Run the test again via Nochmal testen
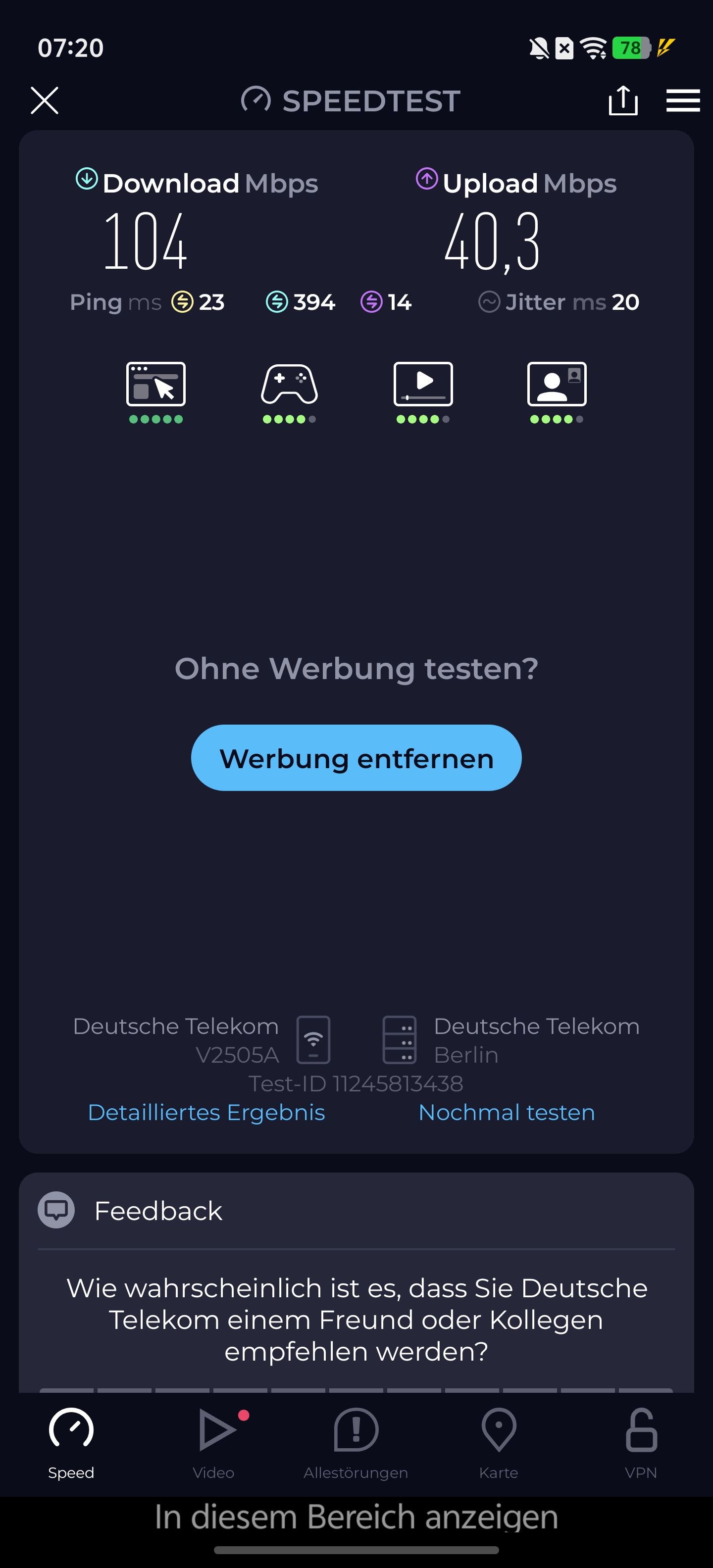 (x=507, y=1112)
